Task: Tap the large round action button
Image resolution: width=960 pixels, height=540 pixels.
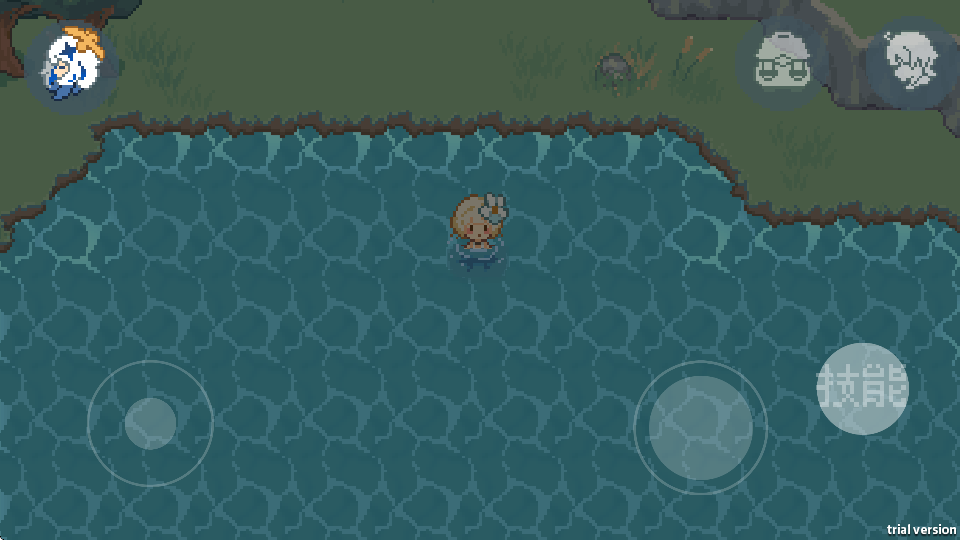Action: [x=700, y=427]
